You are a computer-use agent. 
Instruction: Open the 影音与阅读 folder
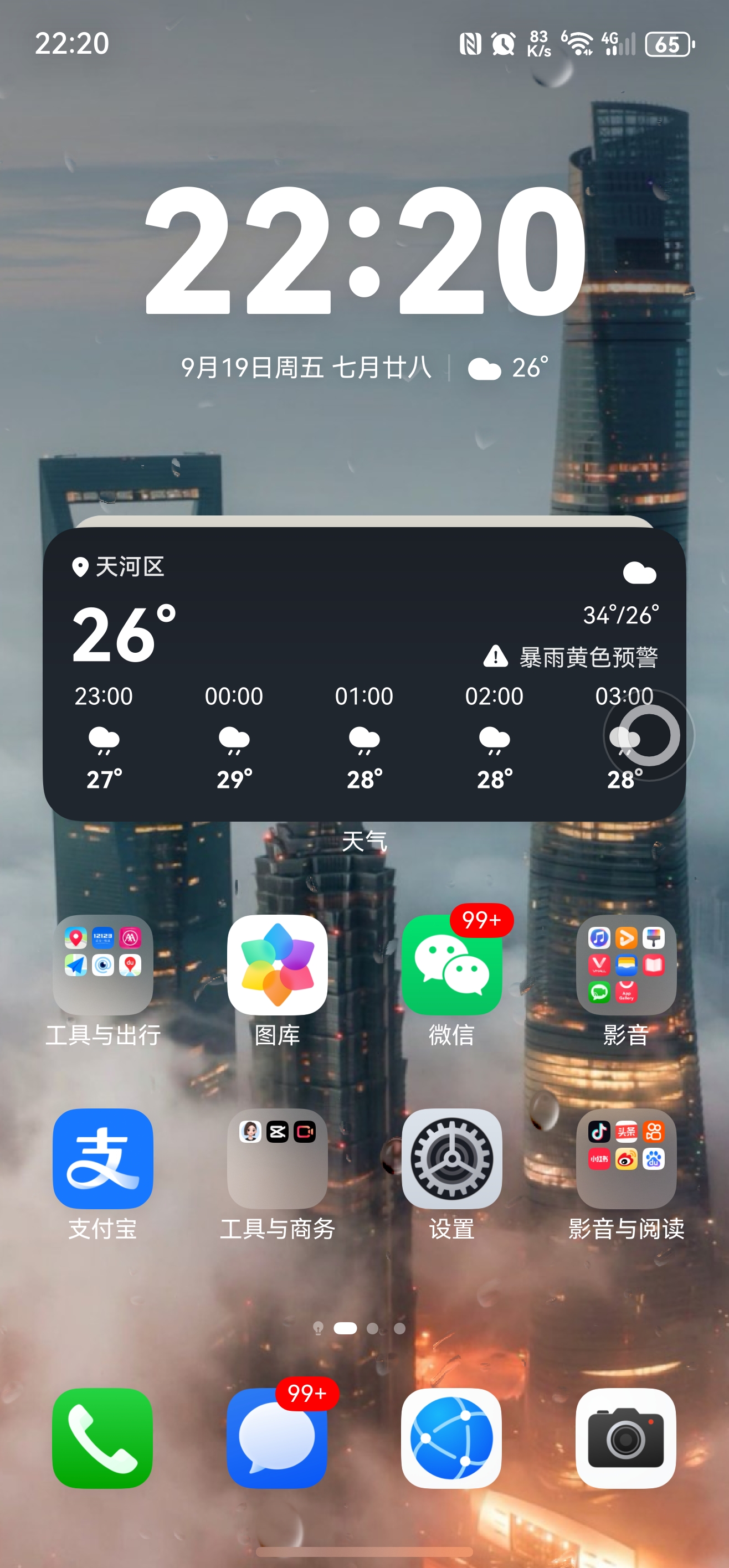pos(626,1158)
